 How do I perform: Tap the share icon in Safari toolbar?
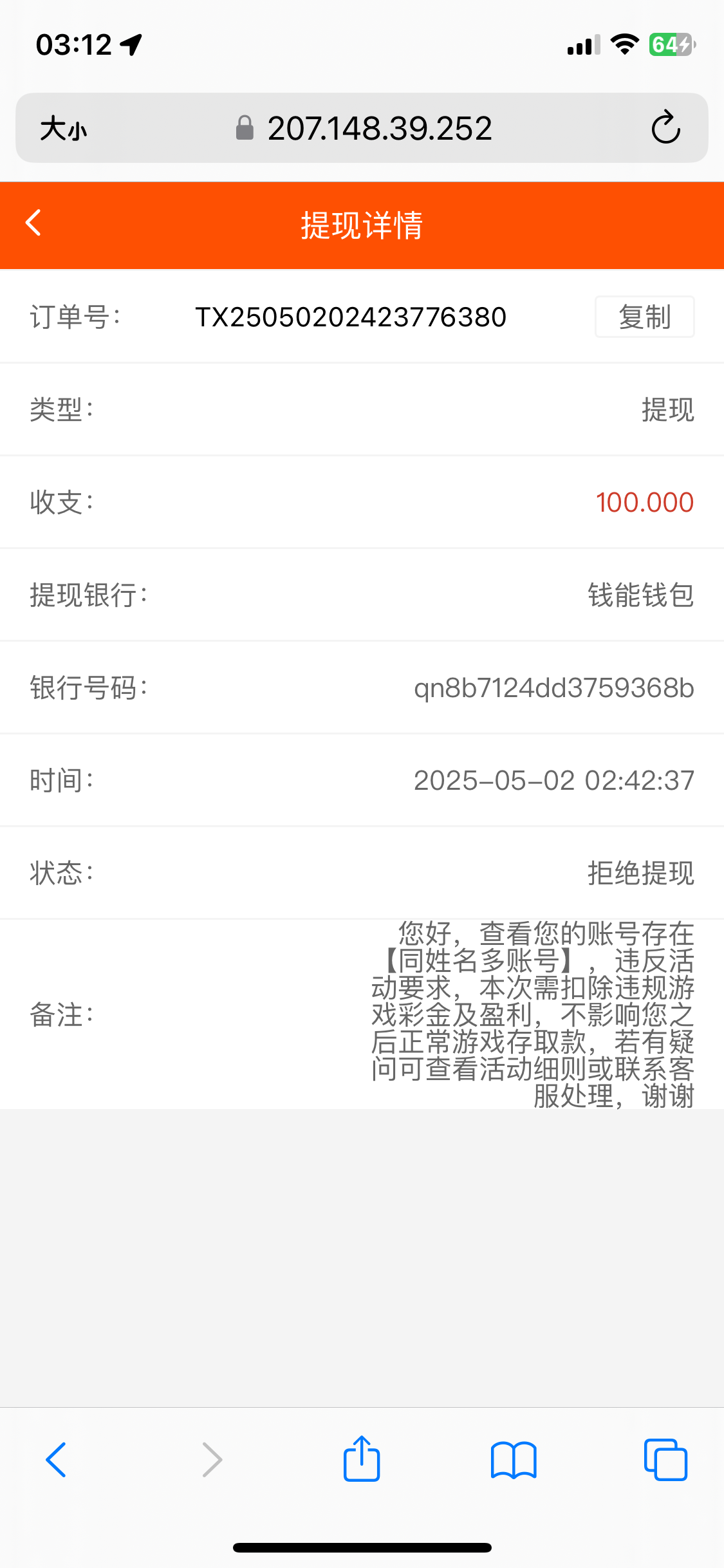pyautogui.click(x=362, y=1459)
